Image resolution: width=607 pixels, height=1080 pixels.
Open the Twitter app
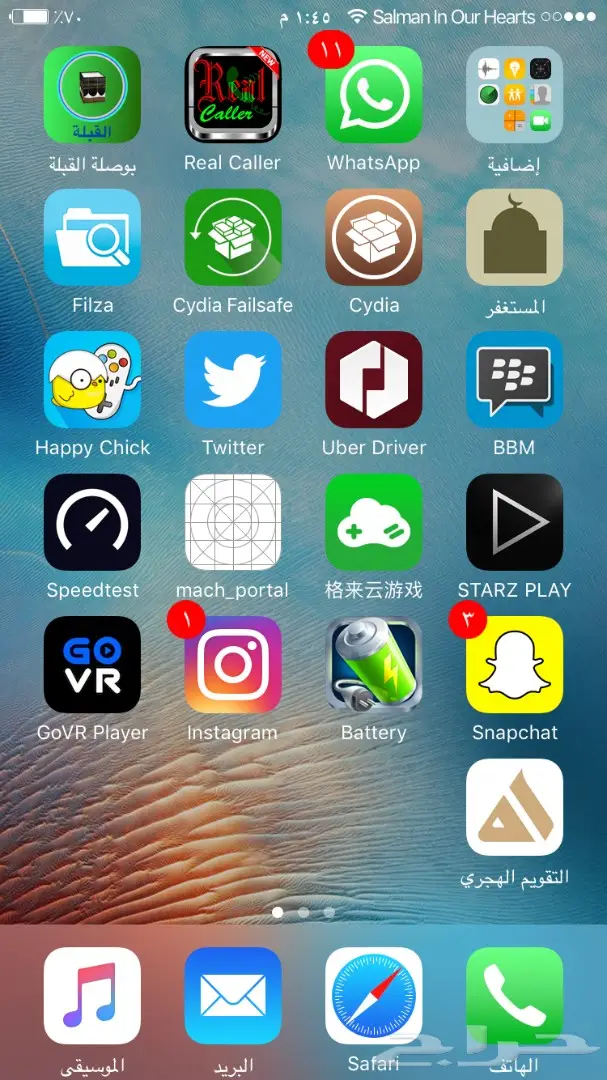pyautogui.click(x=232, y=380)
